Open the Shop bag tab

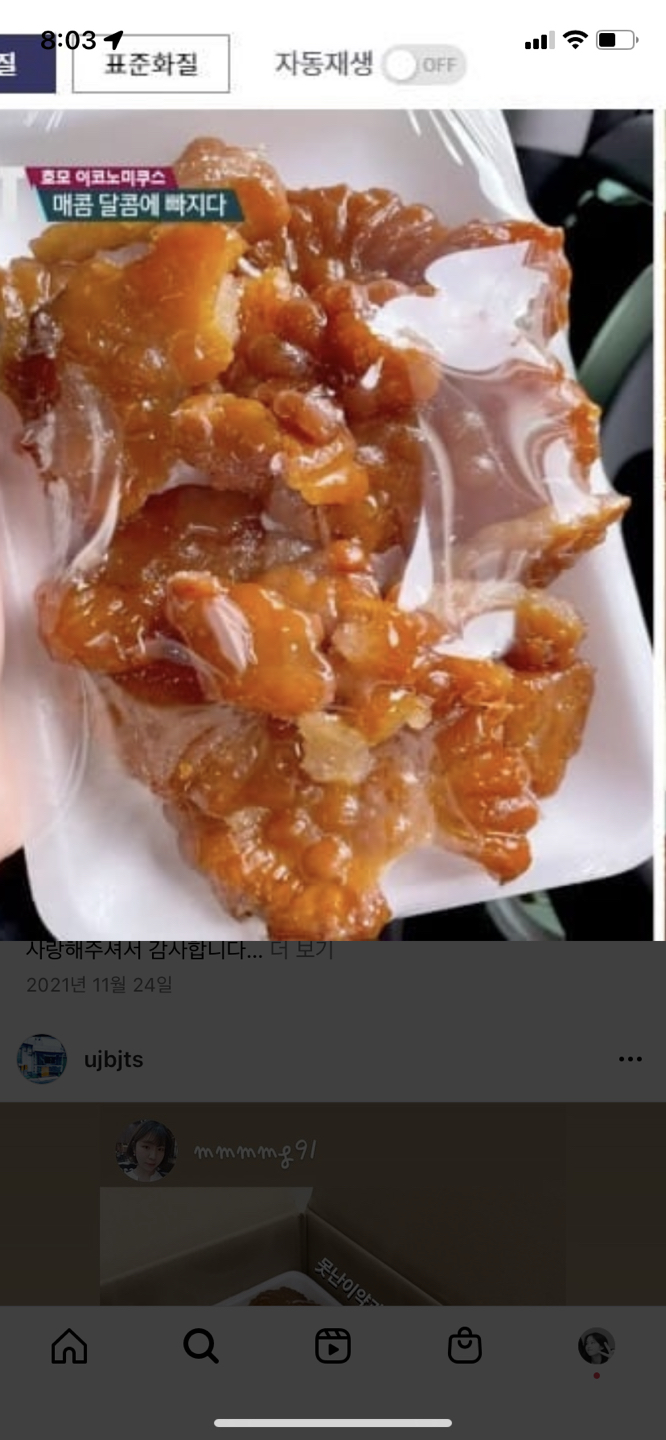pyautogui.click(x=465, y=1346)
